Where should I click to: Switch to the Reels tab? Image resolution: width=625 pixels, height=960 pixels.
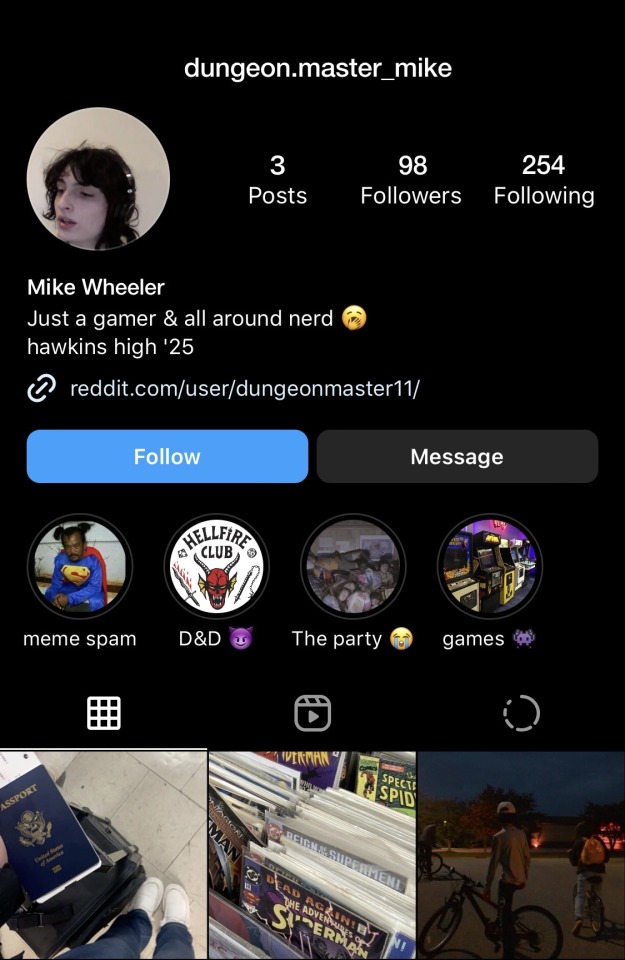pos(312,714)
